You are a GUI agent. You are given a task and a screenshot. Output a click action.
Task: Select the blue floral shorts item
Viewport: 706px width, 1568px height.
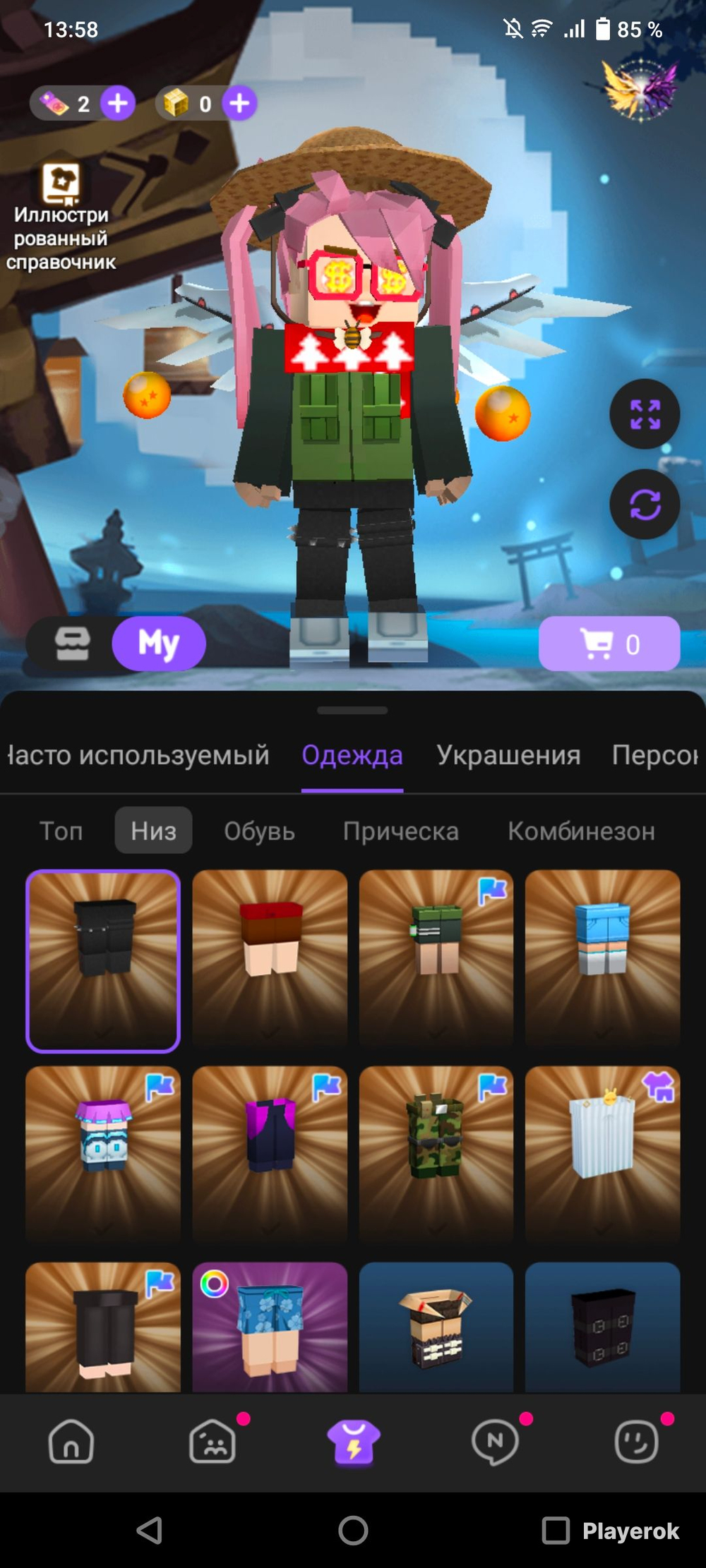(270, 1327)
